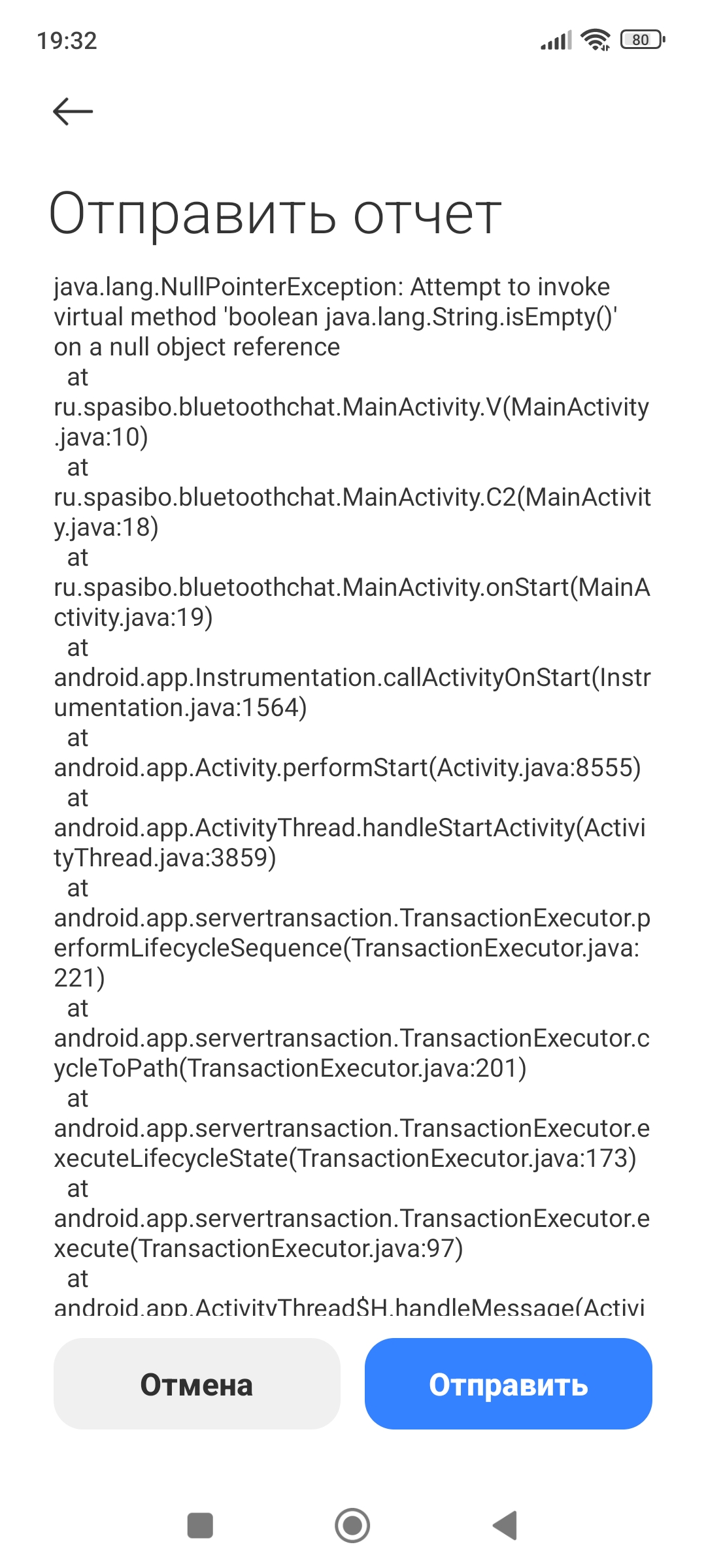Go to the home screen
Viewport: 706px width, 1568px height.
[352, 1526]
